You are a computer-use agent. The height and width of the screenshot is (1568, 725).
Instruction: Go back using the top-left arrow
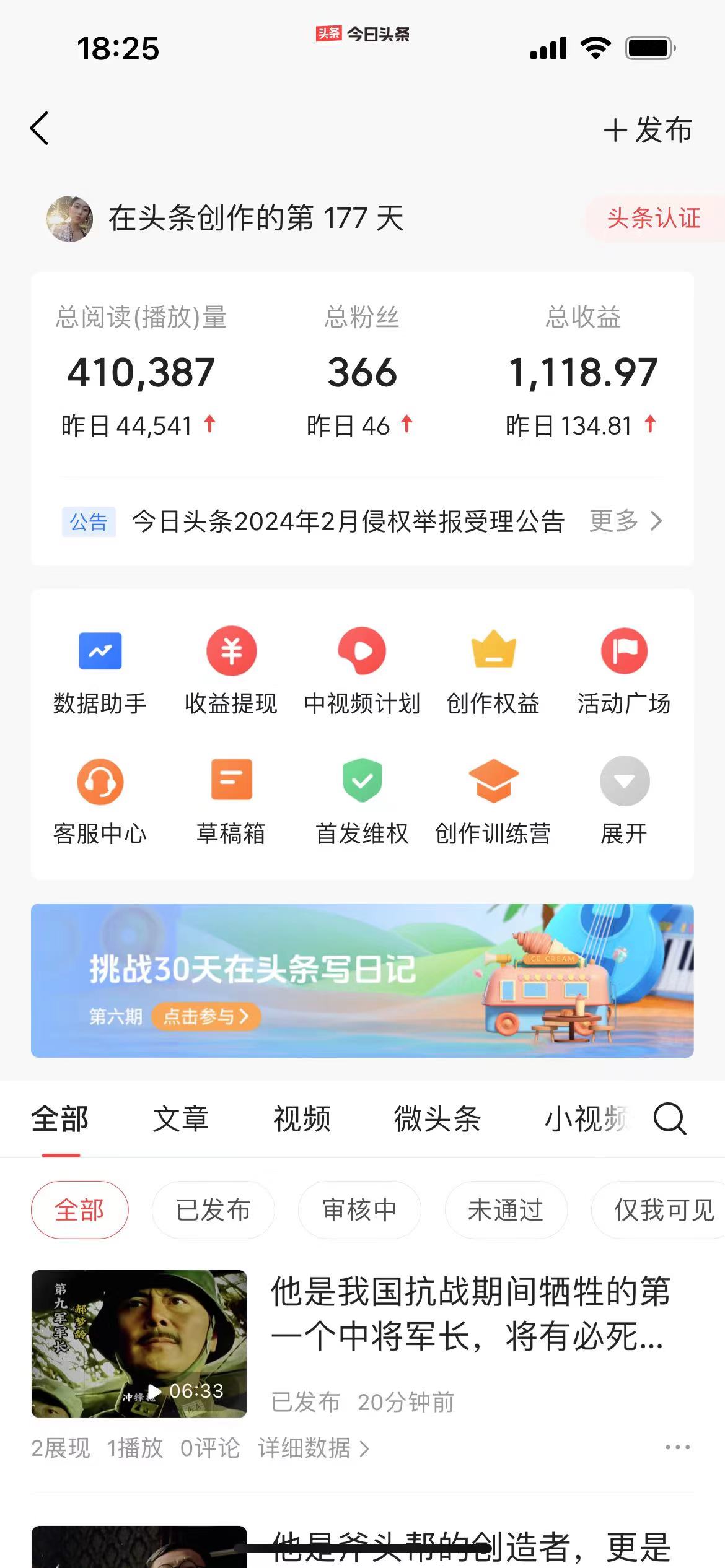tap(40, 129)
